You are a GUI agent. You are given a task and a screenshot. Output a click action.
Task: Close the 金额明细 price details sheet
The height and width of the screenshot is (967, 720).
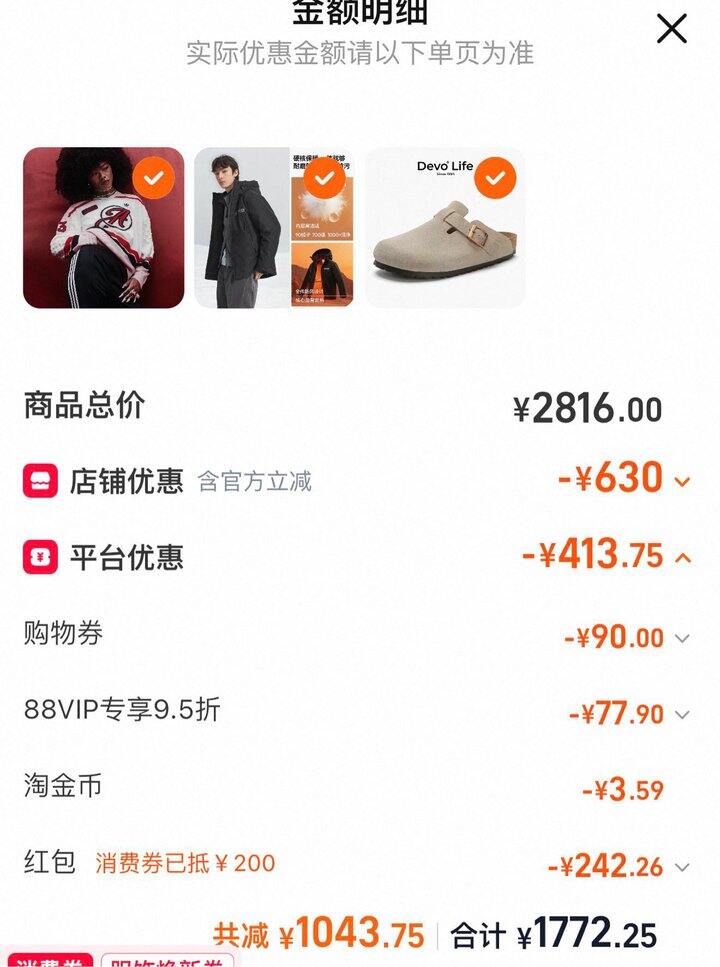(x=672, y=29)
